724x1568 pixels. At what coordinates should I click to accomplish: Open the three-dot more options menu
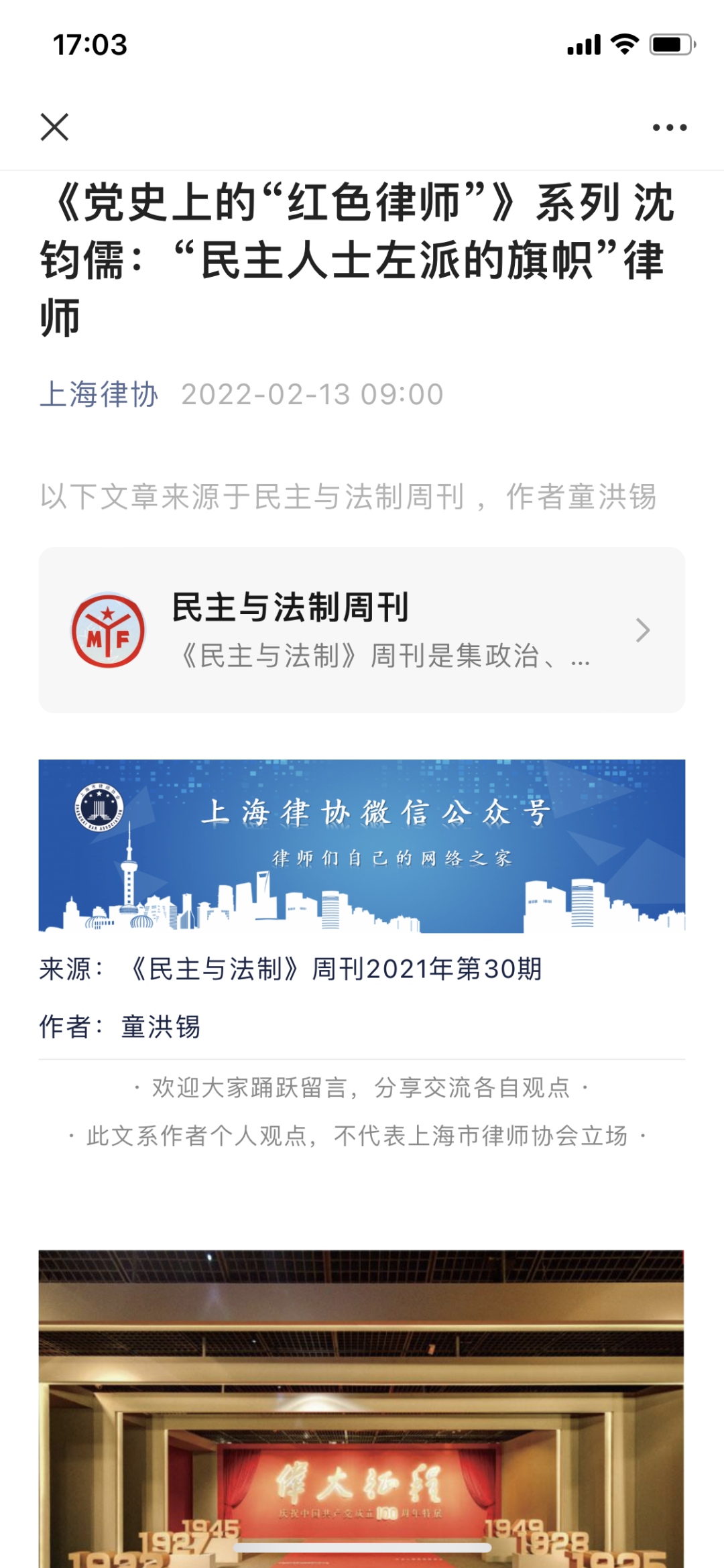[670, 127]
